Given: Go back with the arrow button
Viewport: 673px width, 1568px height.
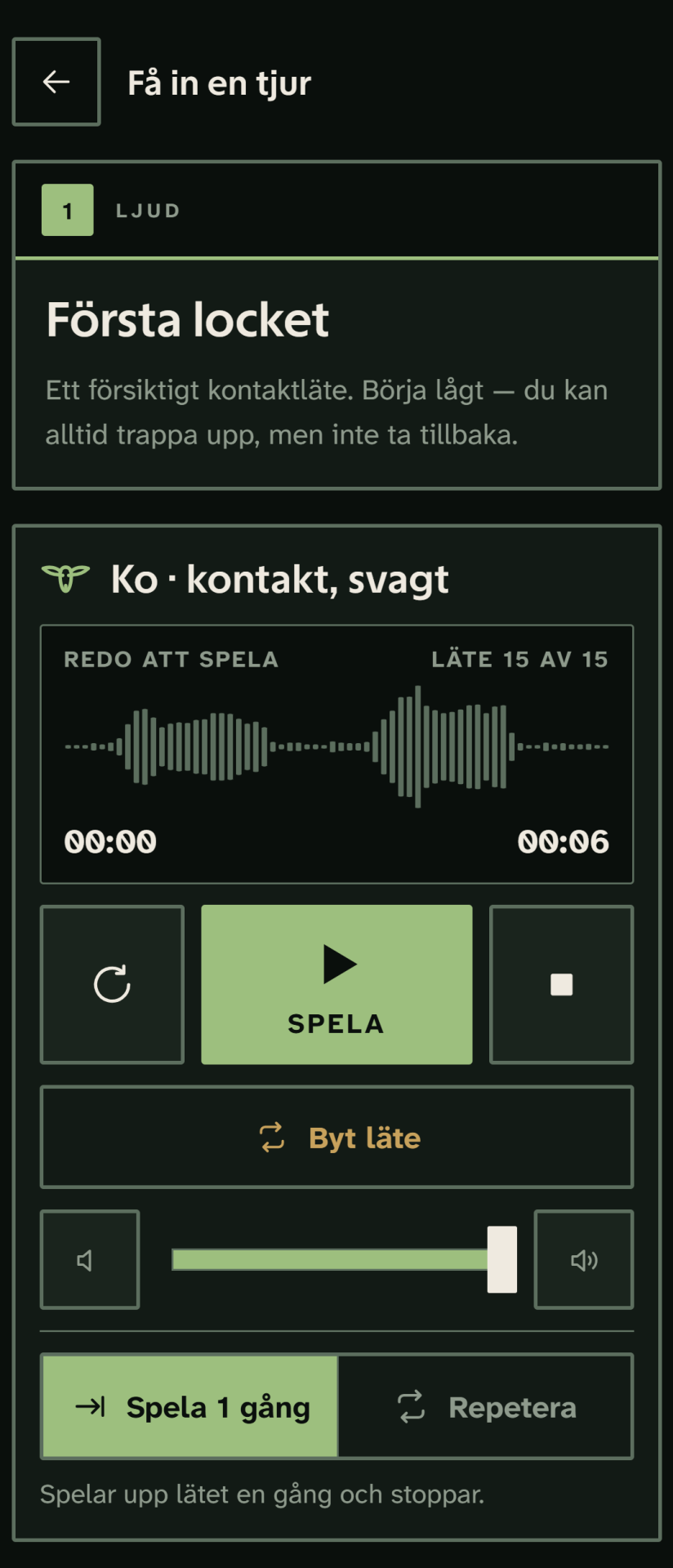Looking at the screenshot, I should point(56,82).
